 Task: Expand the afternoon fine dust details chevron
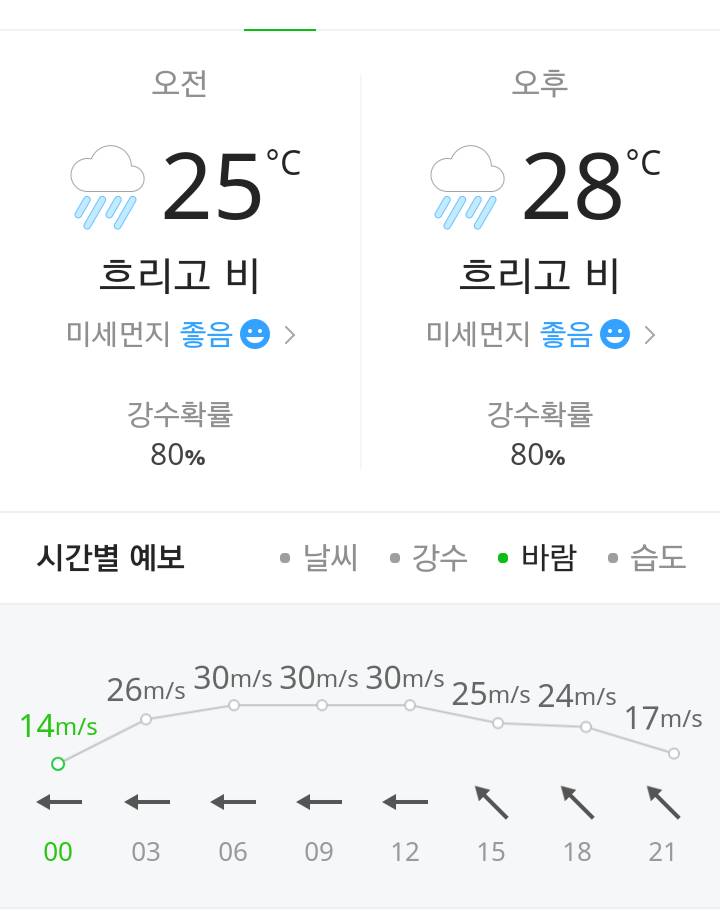(x=649, y=335)
